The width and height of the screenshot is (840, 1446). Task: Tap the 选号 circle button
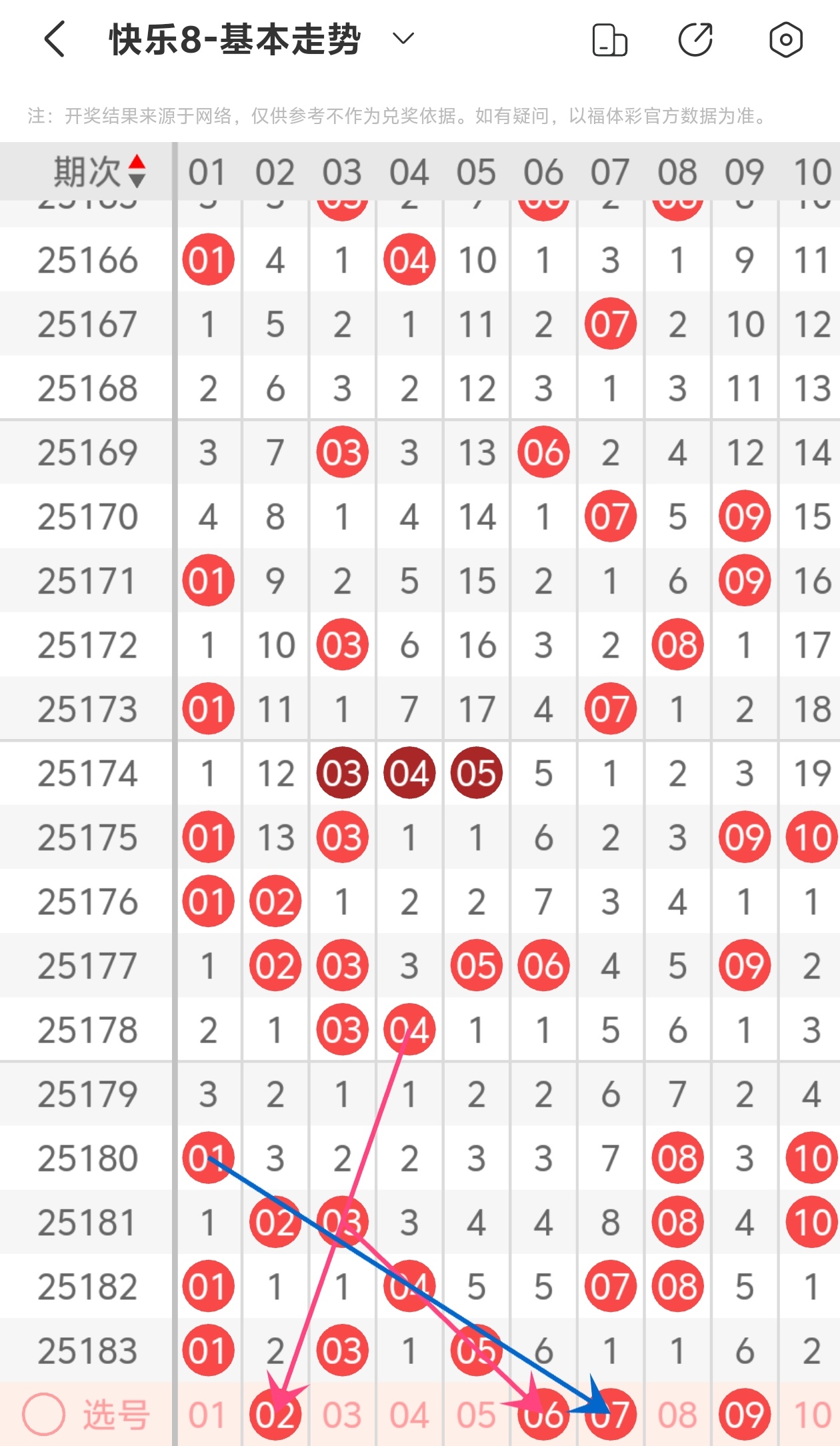pos(44,1414)
